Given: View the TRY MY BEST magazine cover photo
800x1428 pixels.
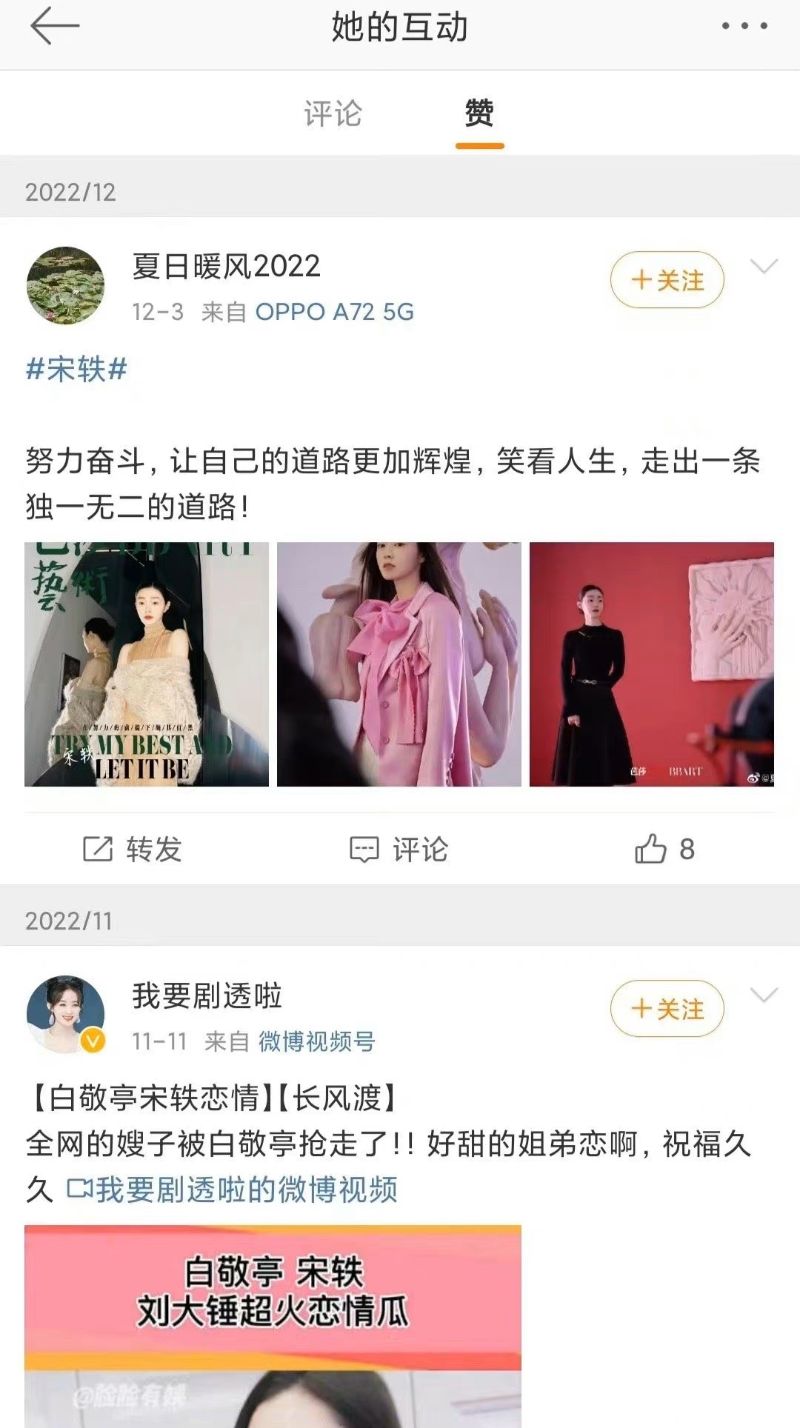Looking at the screenshot, I should [x=147, y=664].
